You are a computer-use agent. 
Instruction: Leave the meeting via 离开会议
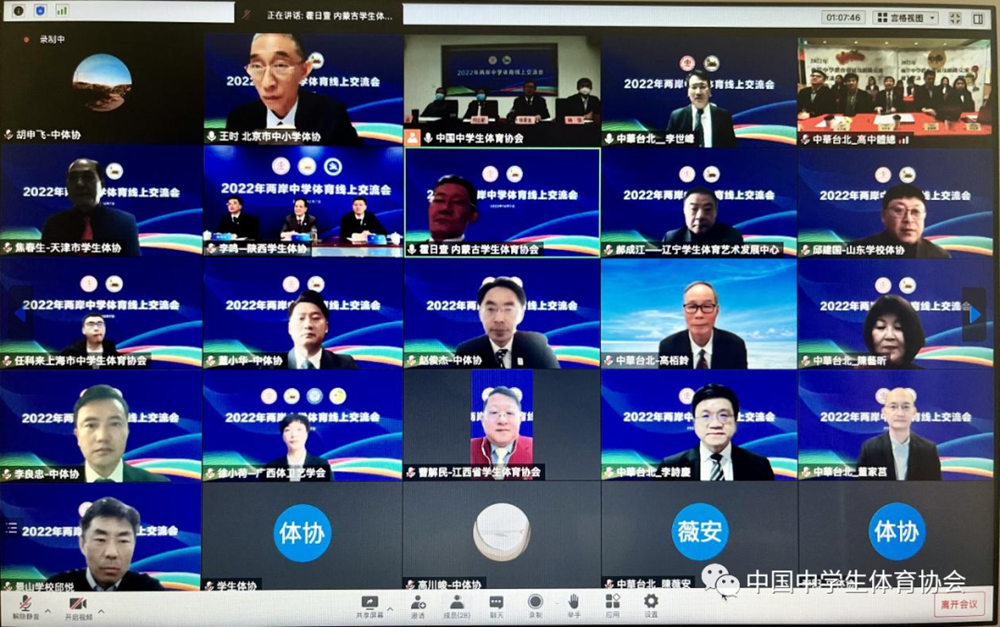961,605
